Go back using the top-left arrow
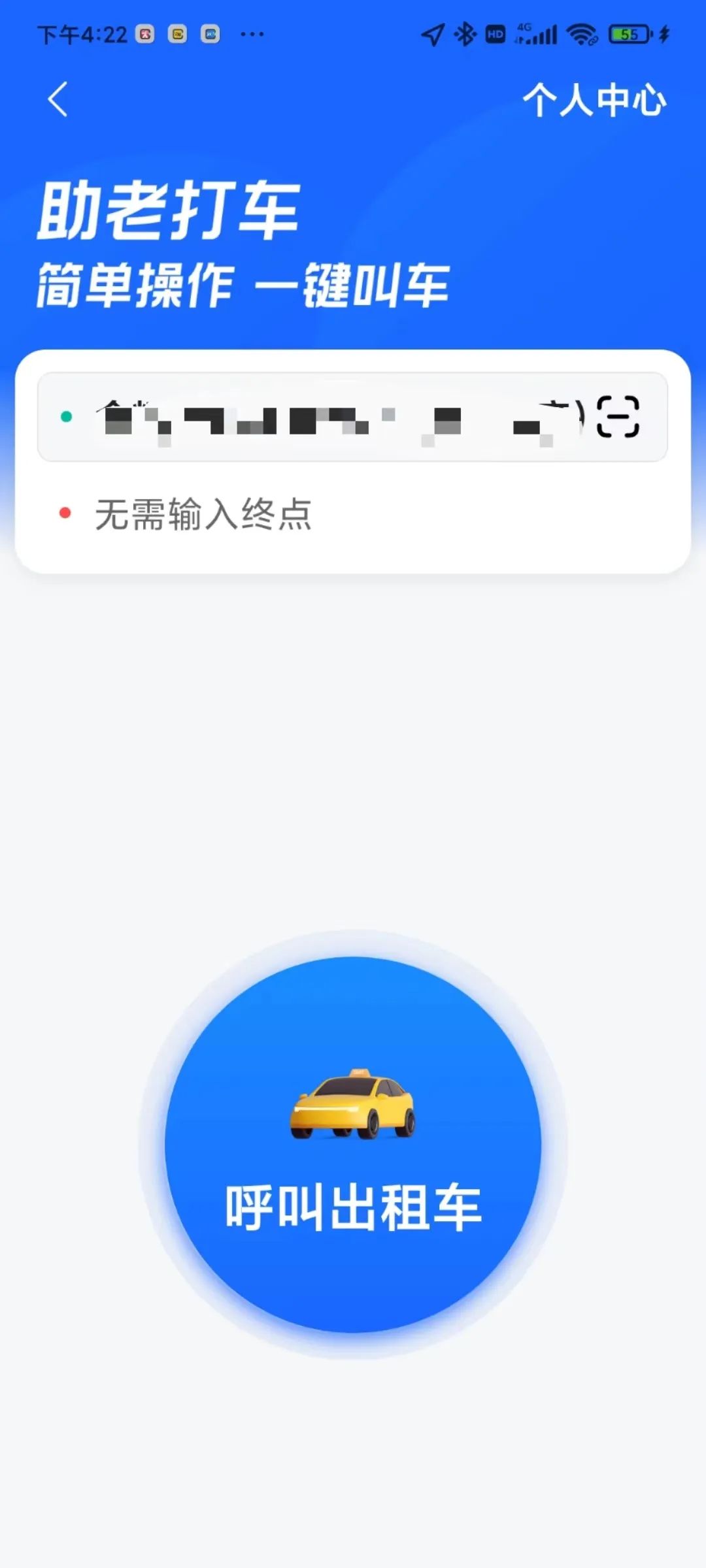 (58, 100)
